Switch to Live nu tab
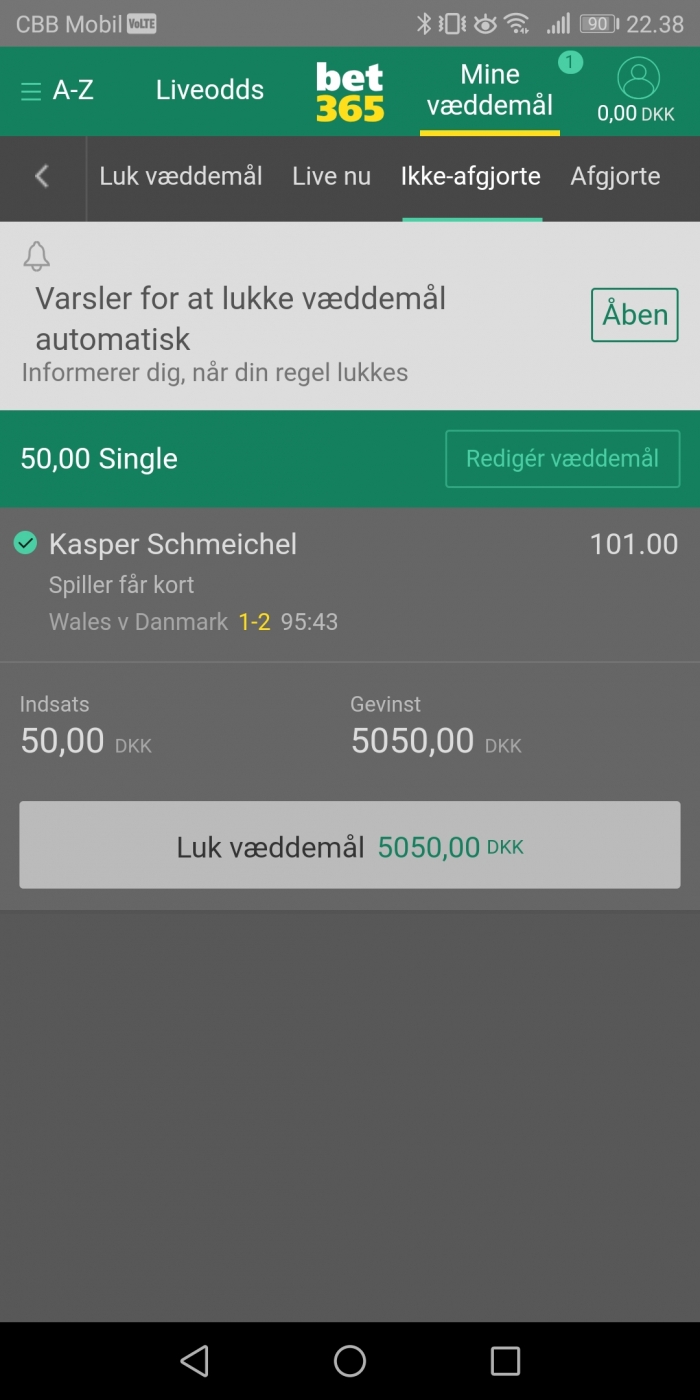700x1400 pixels. 331,177
